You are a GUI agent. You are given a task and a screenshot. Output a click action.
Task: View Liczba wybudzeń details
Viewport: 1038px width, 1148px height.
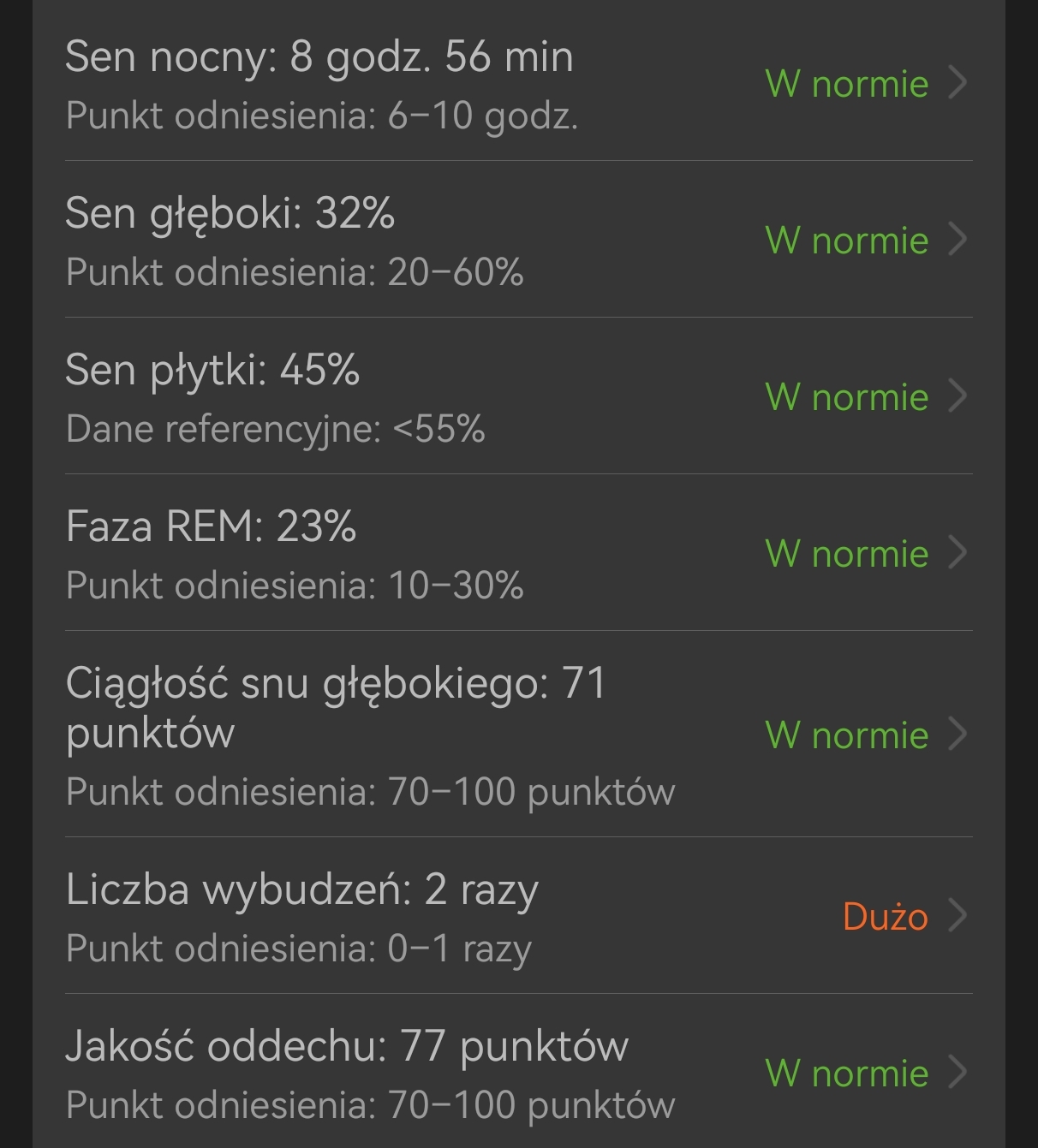pyautogui.click(x=518, y=917)
